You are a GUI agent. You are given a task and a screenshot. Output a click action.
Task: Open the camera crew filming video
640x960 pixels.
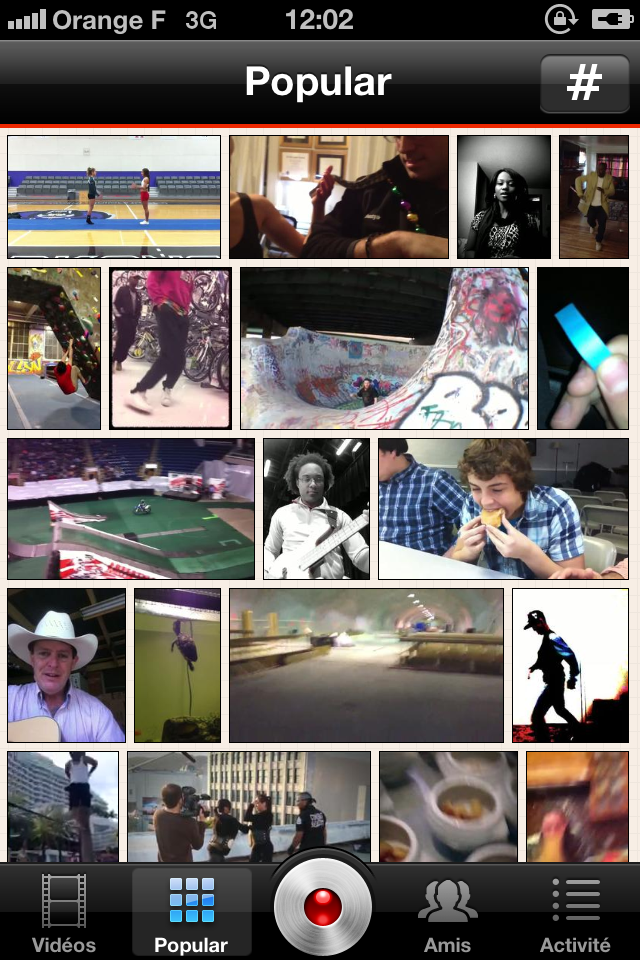tap(247, 806)
